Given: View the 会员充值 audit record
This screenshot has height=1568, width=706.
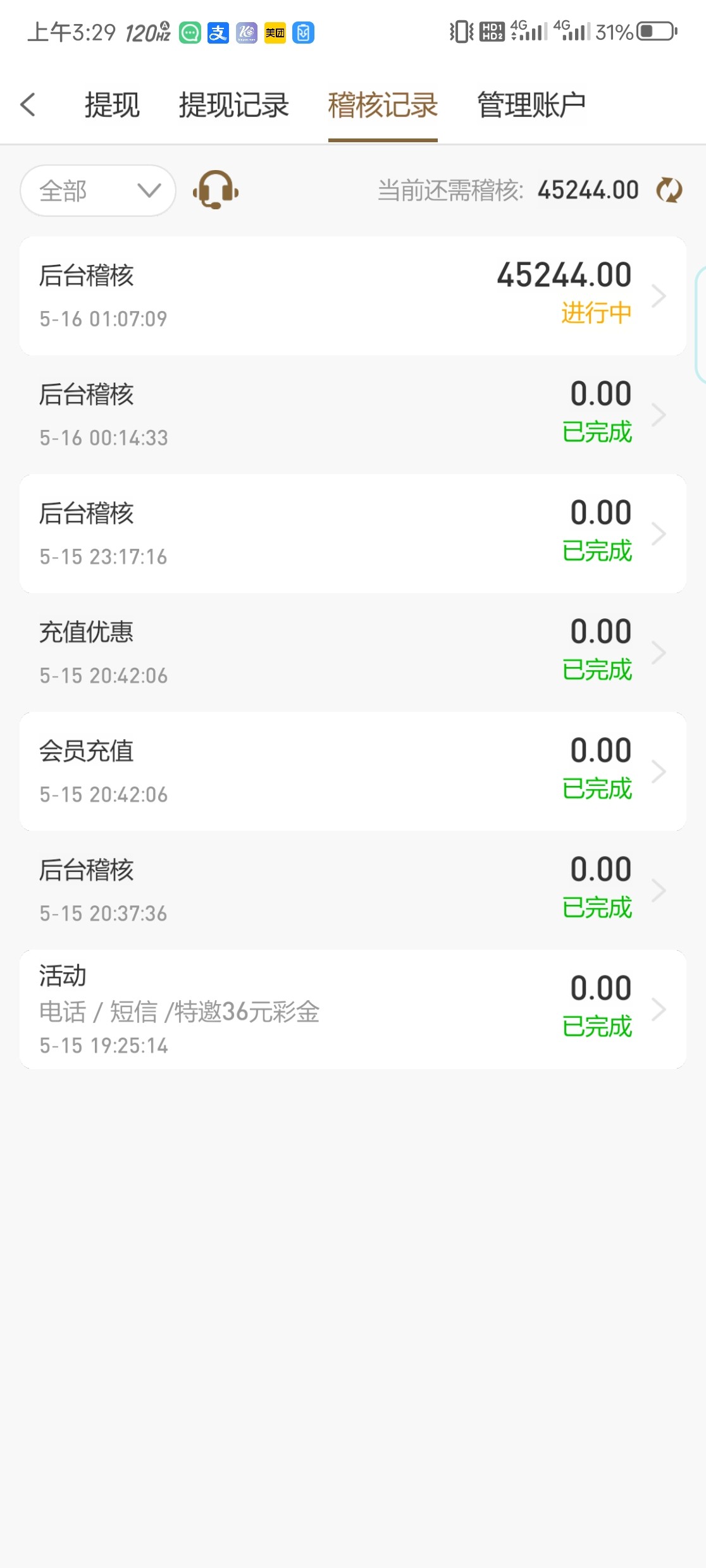Looking at the screenshot, I should coord(353,771).
